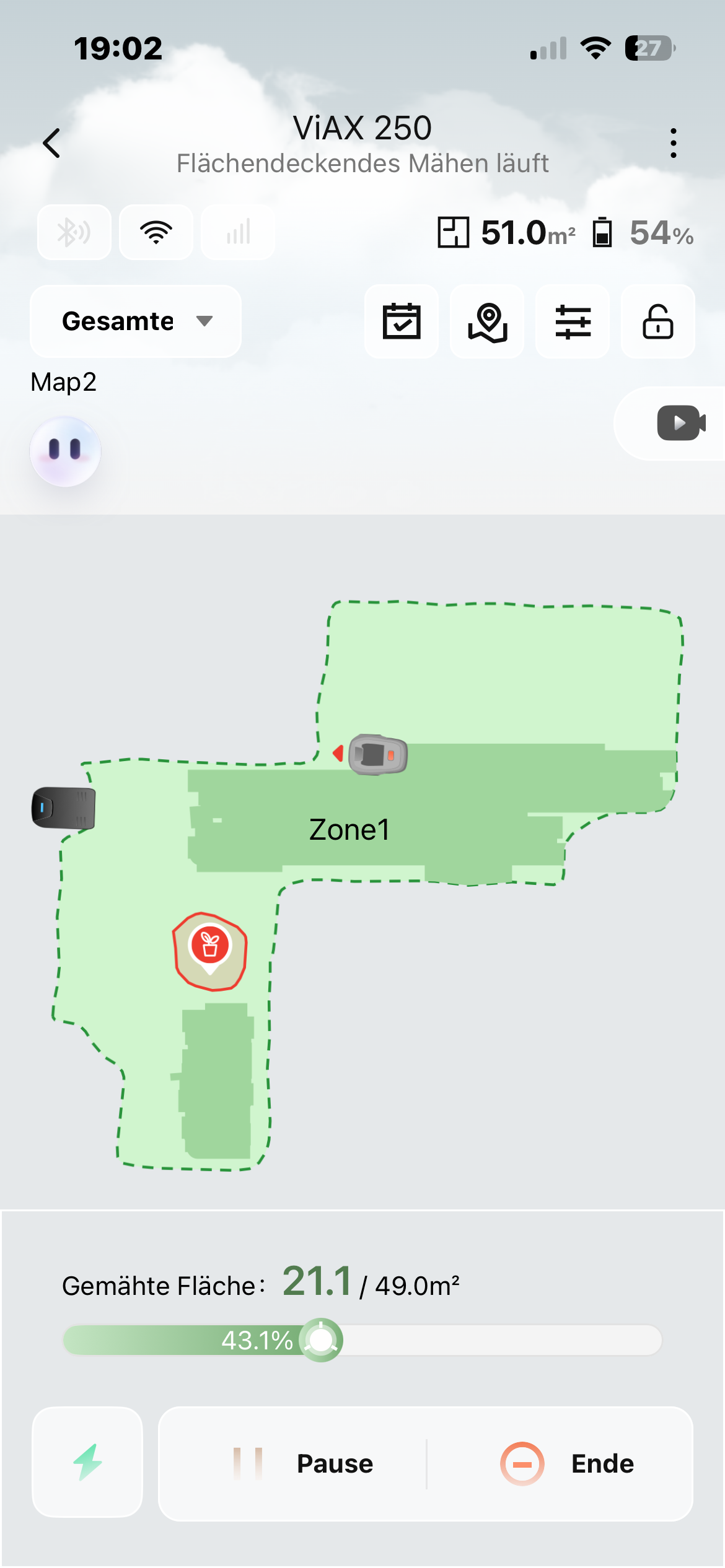725x1568 pixels.
Task: Open the assistant face avatar
Action: click(65, 451)
